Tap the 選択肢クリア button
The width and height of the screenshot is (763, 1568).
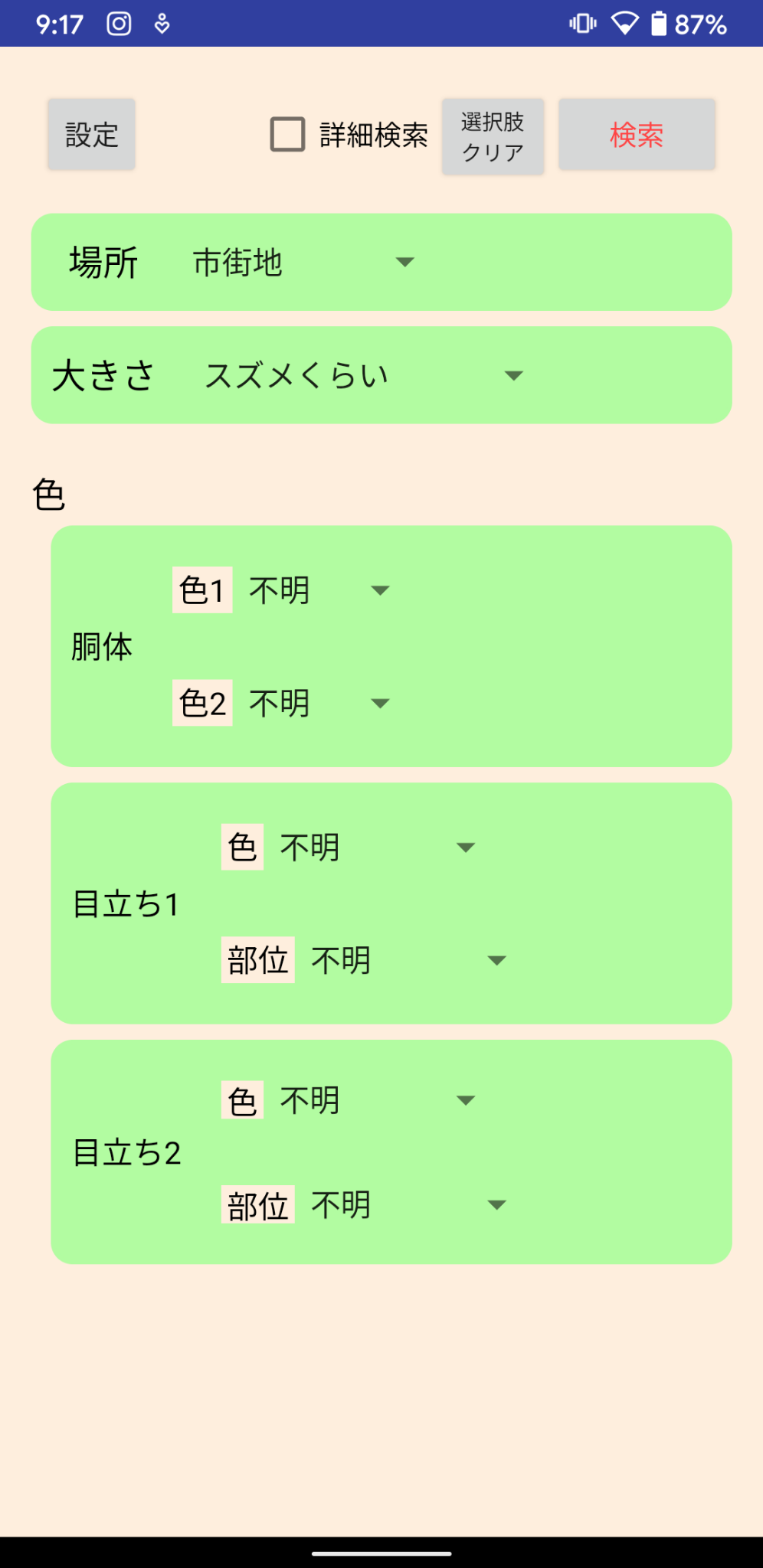493,136
